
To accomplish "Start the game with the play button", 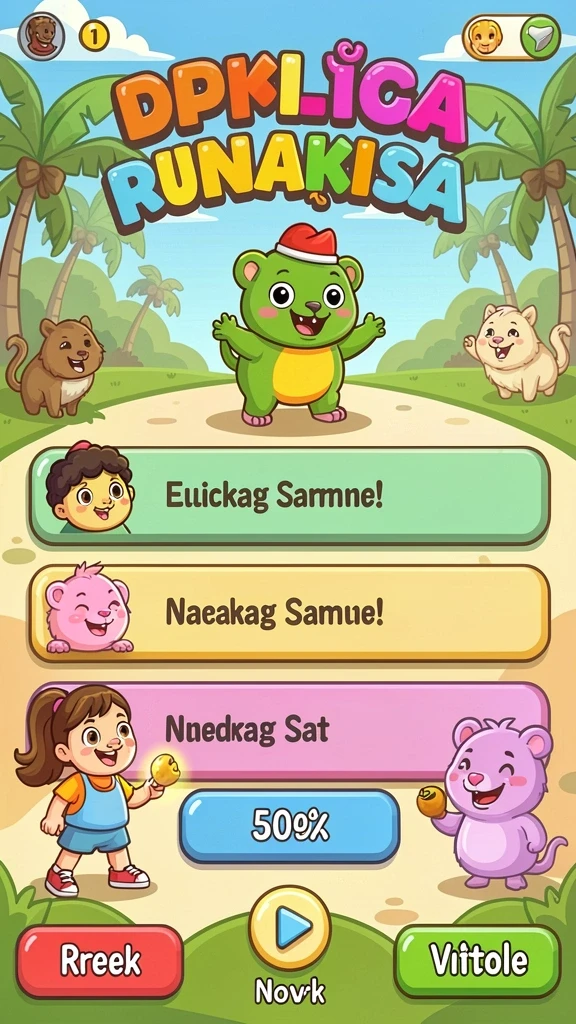I will coord(289,928).
